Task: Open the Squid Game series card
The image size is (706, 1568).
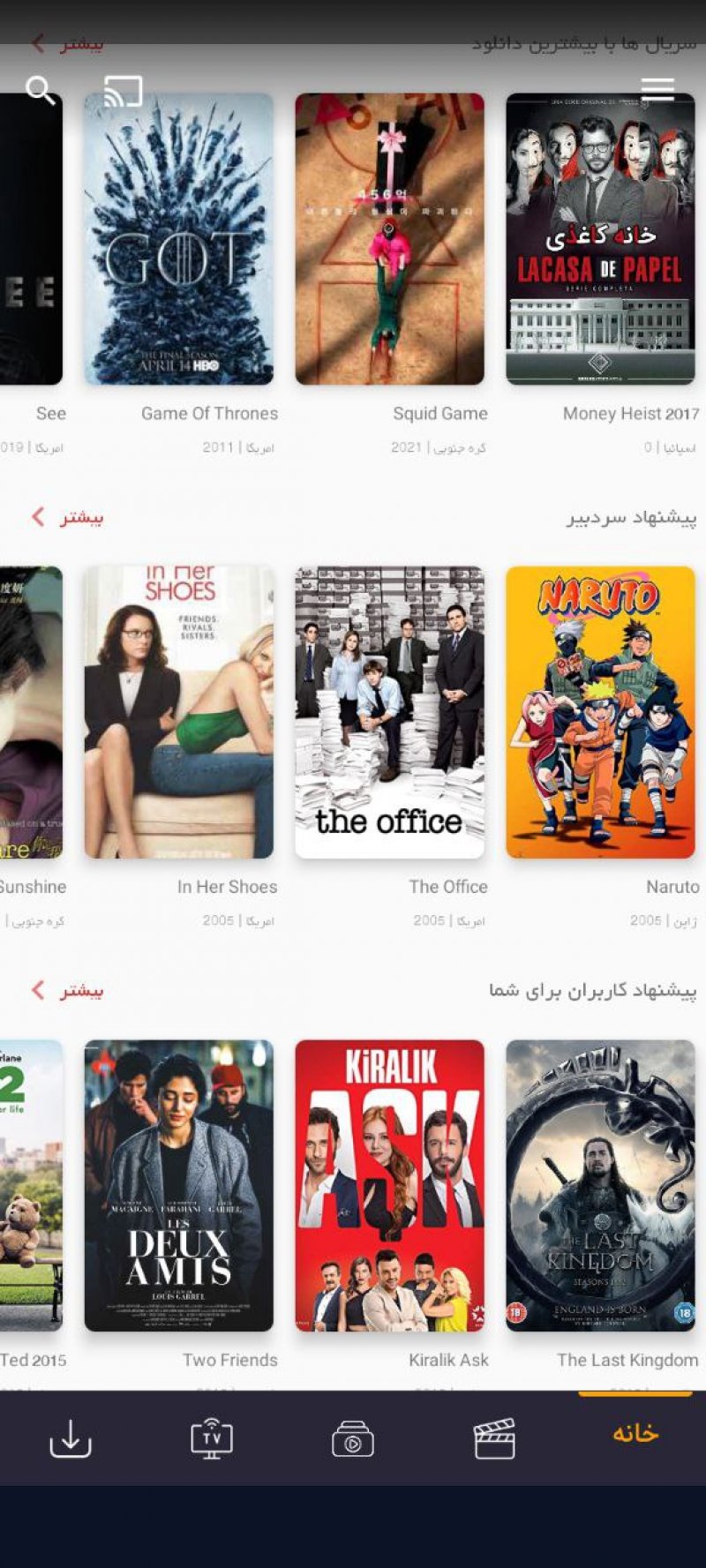Action: pos(389,239)
